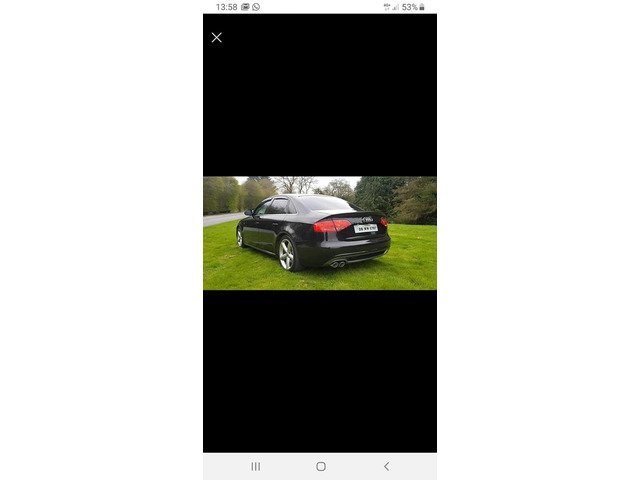
Task: Tap the system back button
Action: [386, 466]
